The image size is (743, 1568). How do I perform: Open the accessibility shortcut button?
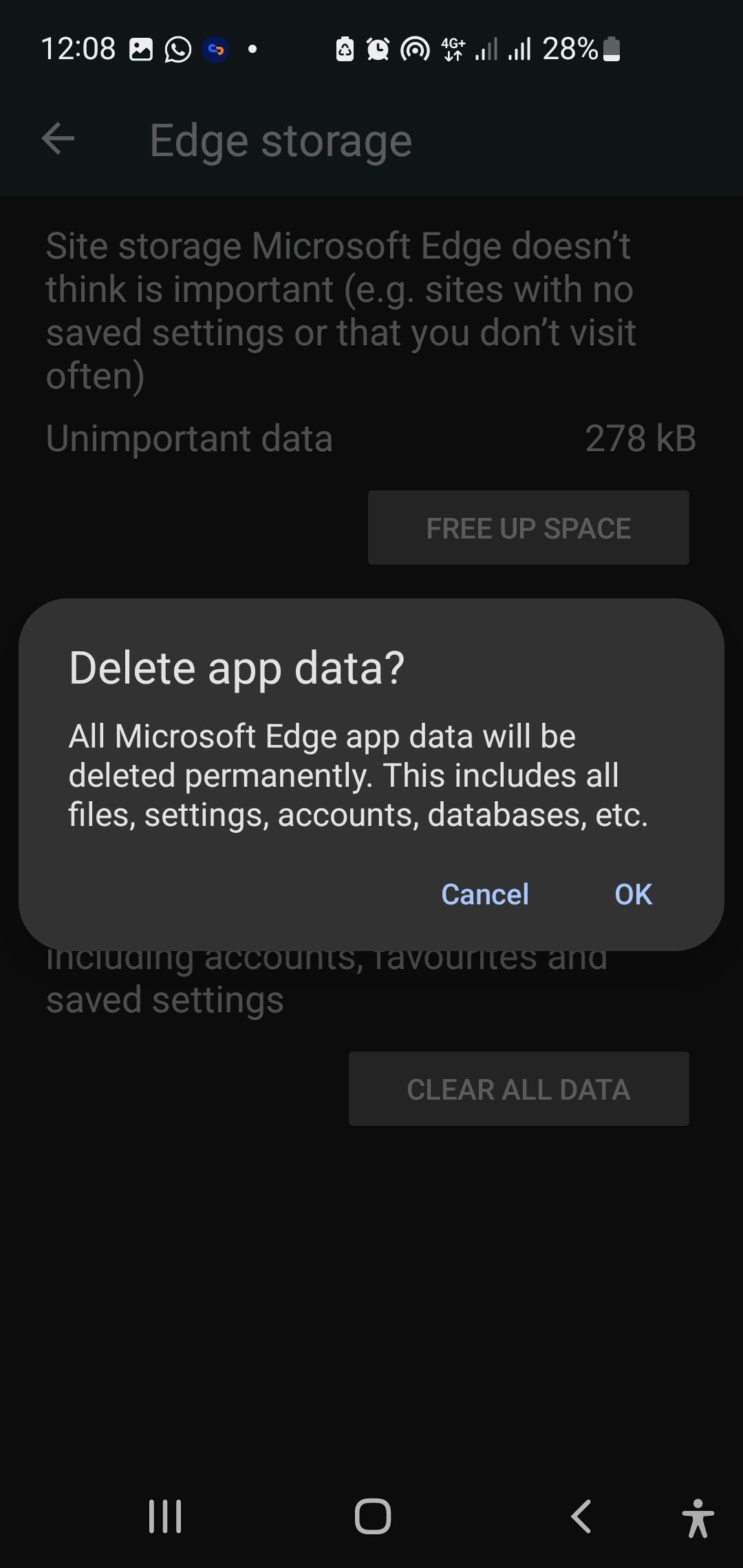(698, 1518)
